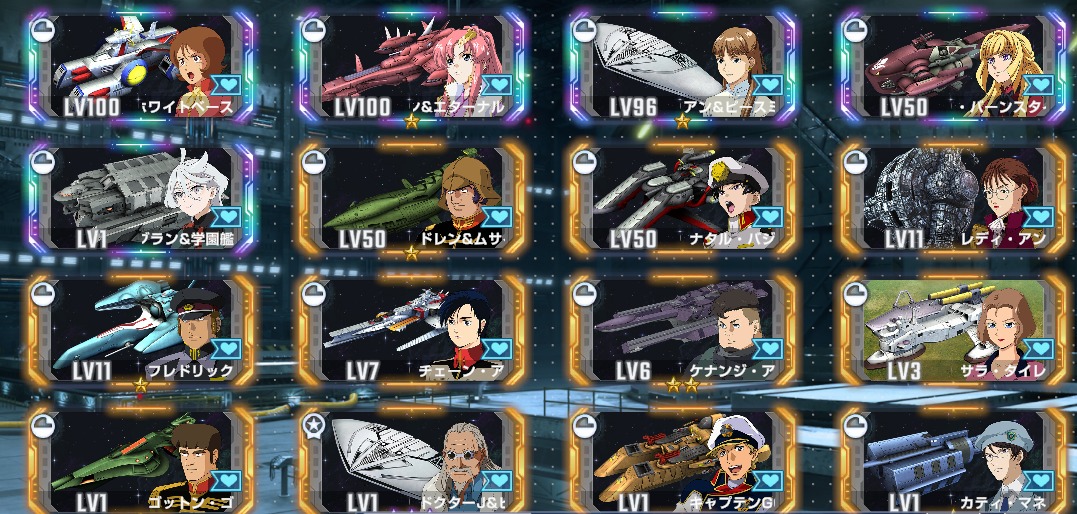Open the LV6 ケナンジ・ア ship card

tap(683, 330)
